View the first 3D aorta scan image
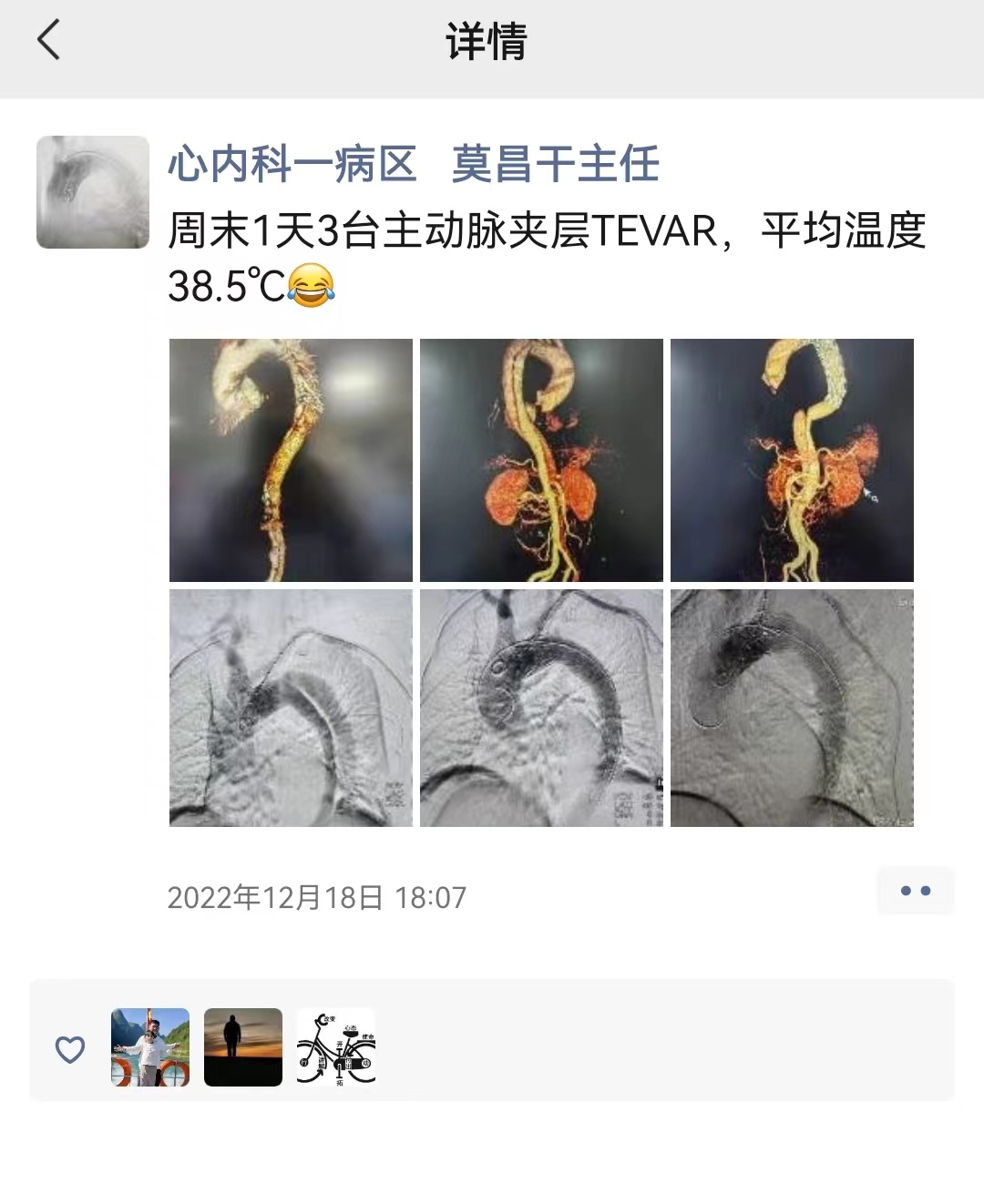 [291, 460]
